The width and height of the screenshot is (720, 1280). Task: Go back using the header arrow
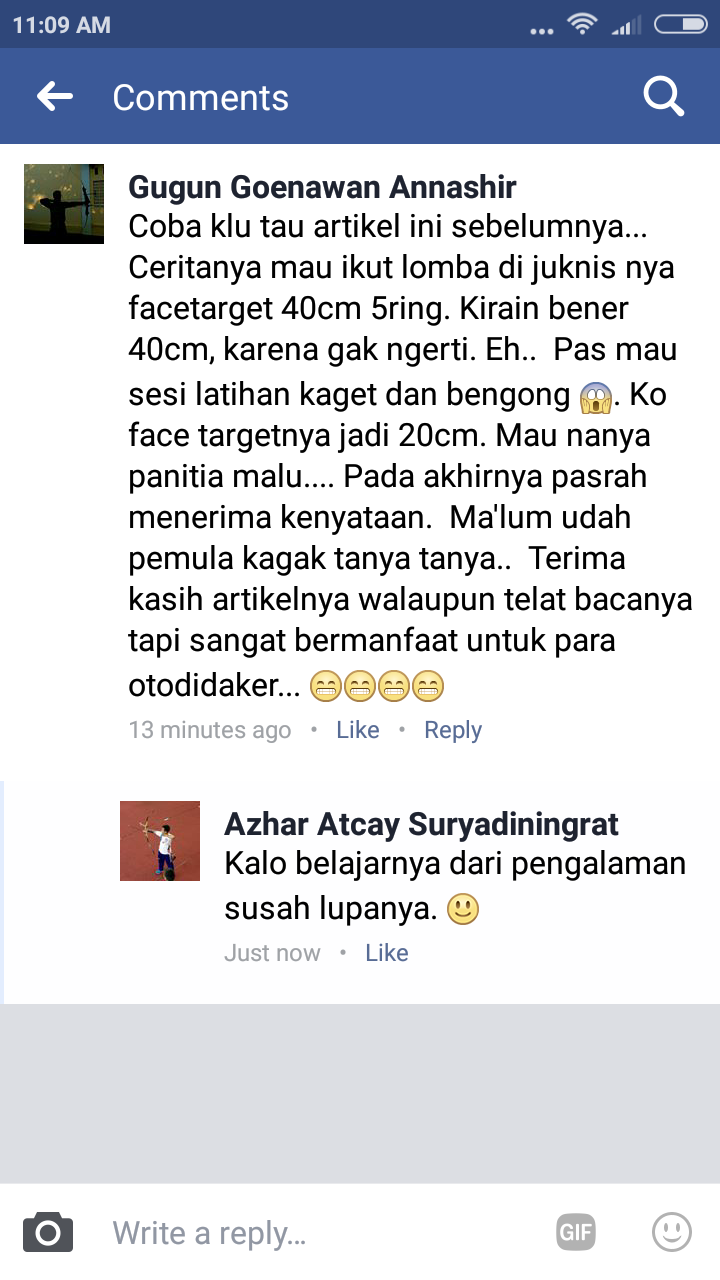55,97
